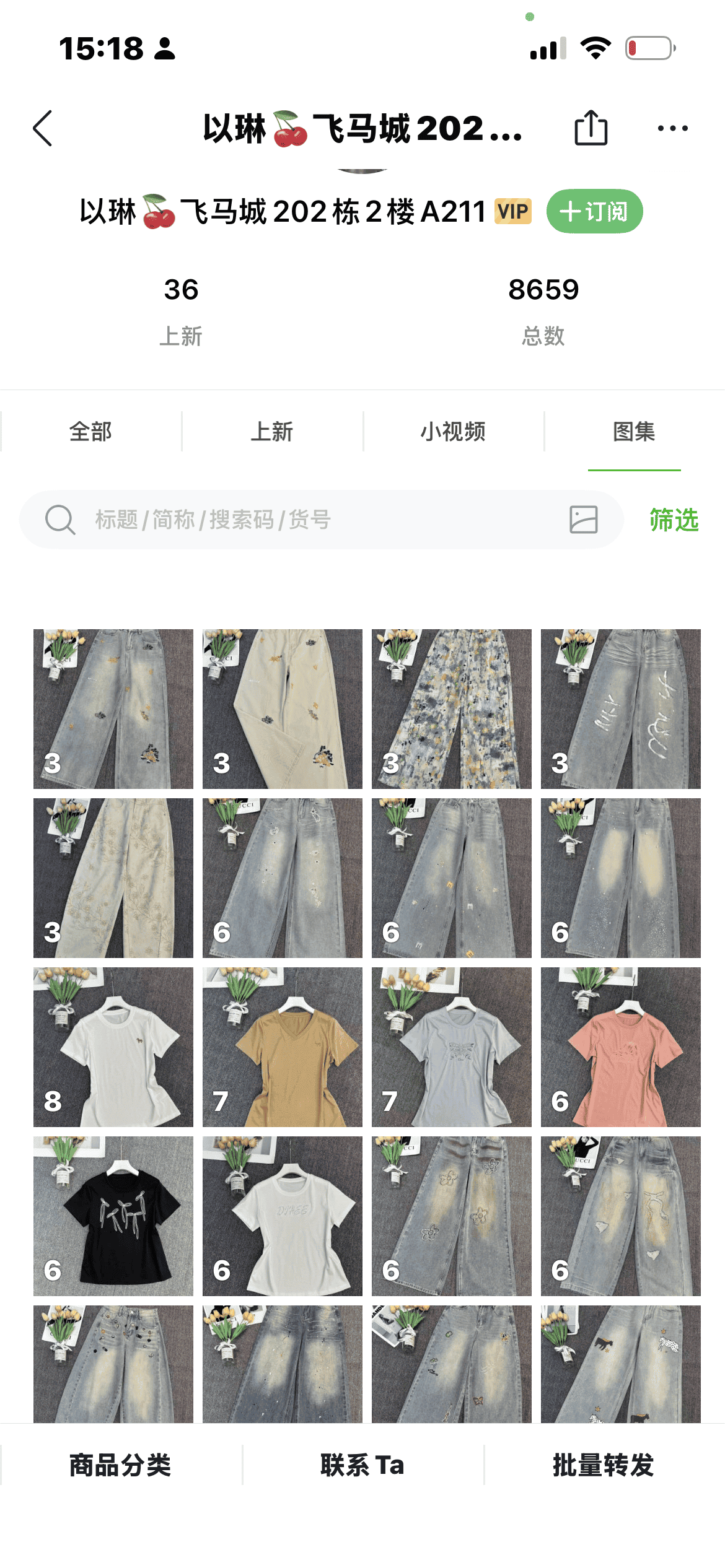Open the pink T-shirt album
Image resolution: width=725 pixels, height=1568 pixels.
pyautogui.click(x=620, y=1047)
